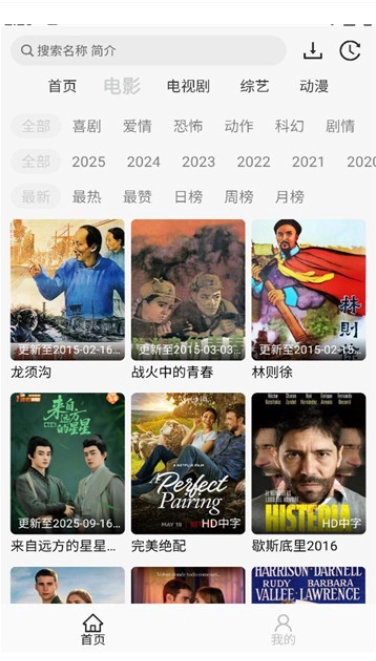
Task: Switch to the 动漫 tab
Action: [x=314, y=86]
